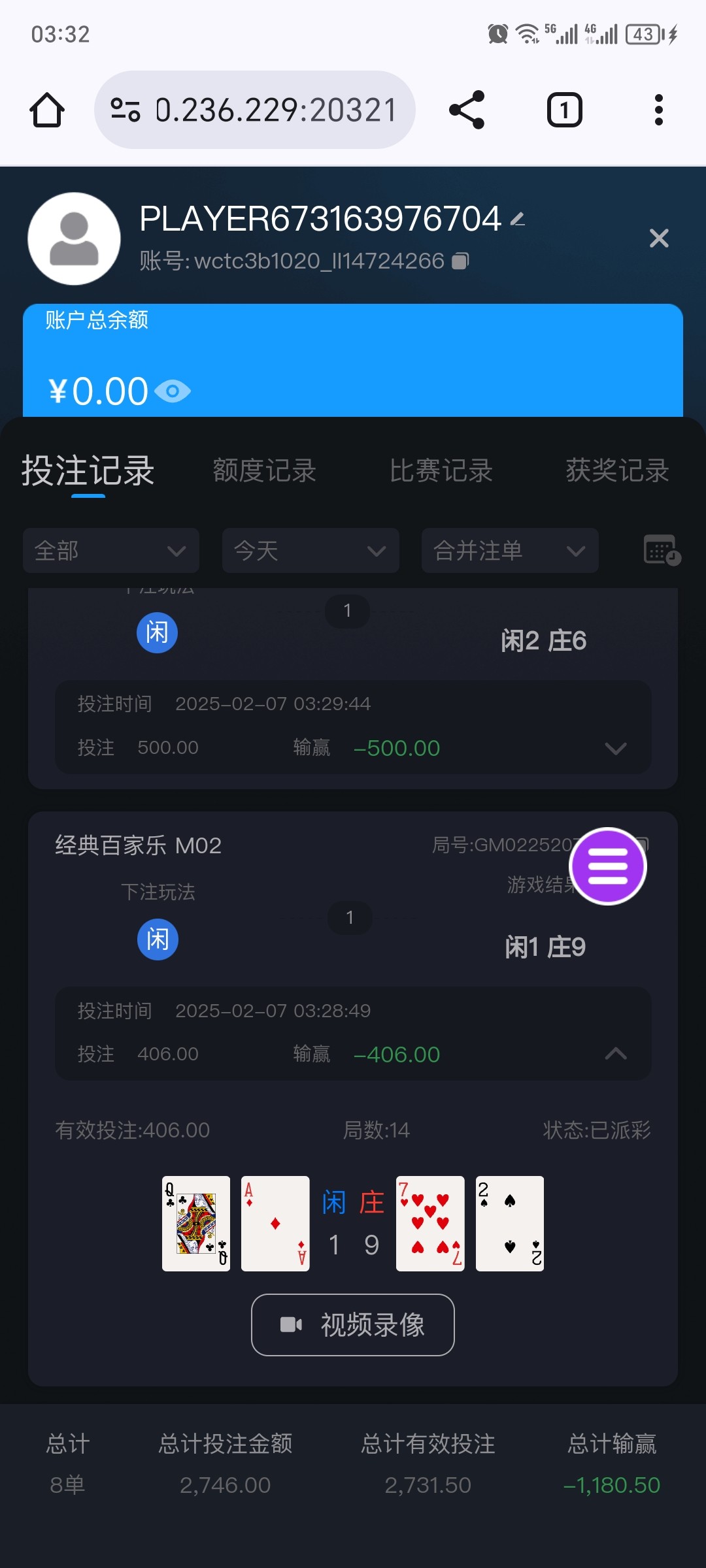Play the 视频录像 replay
This screenshot has width=706, height=1568.
point(353,1325)
